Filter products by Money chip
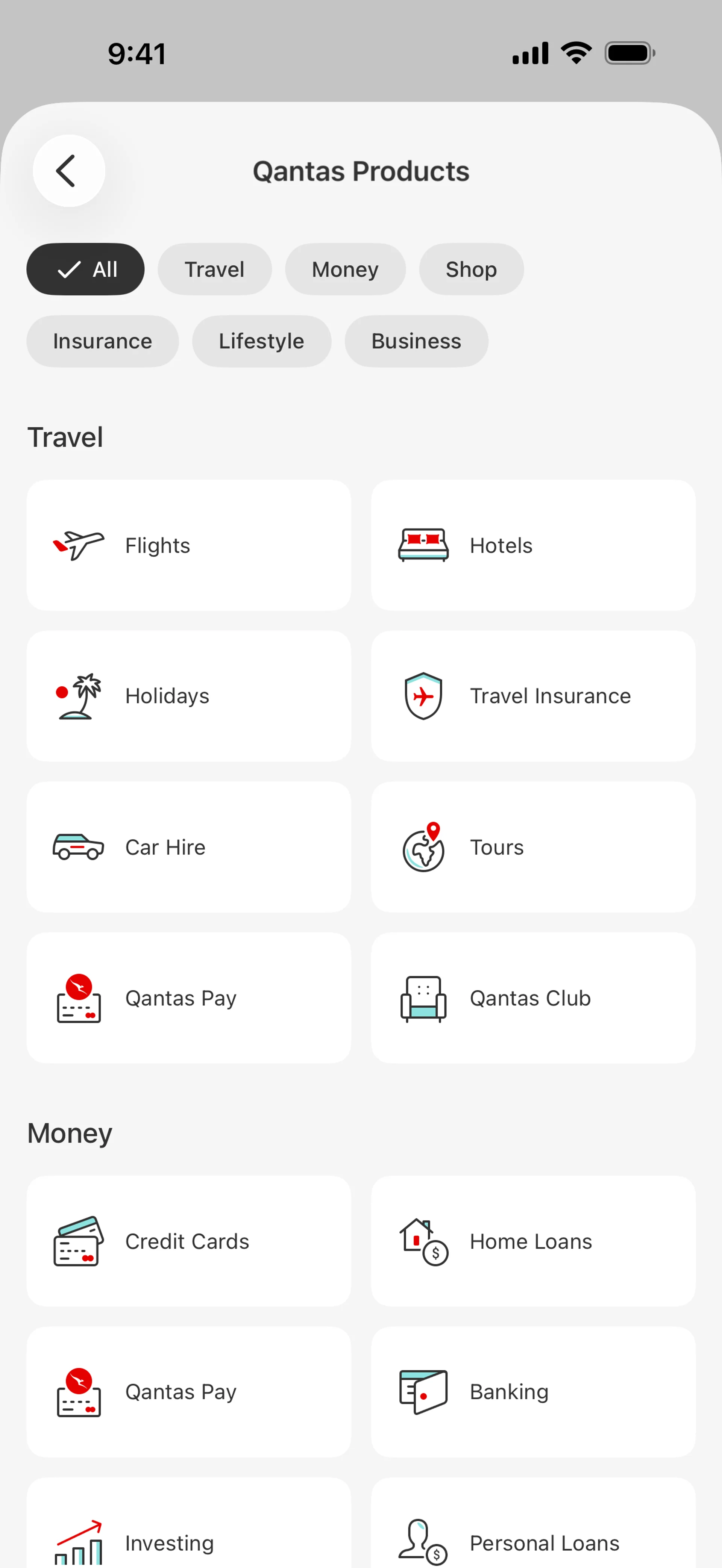Screen dimensions: 722x1568 tap(344, 269)
